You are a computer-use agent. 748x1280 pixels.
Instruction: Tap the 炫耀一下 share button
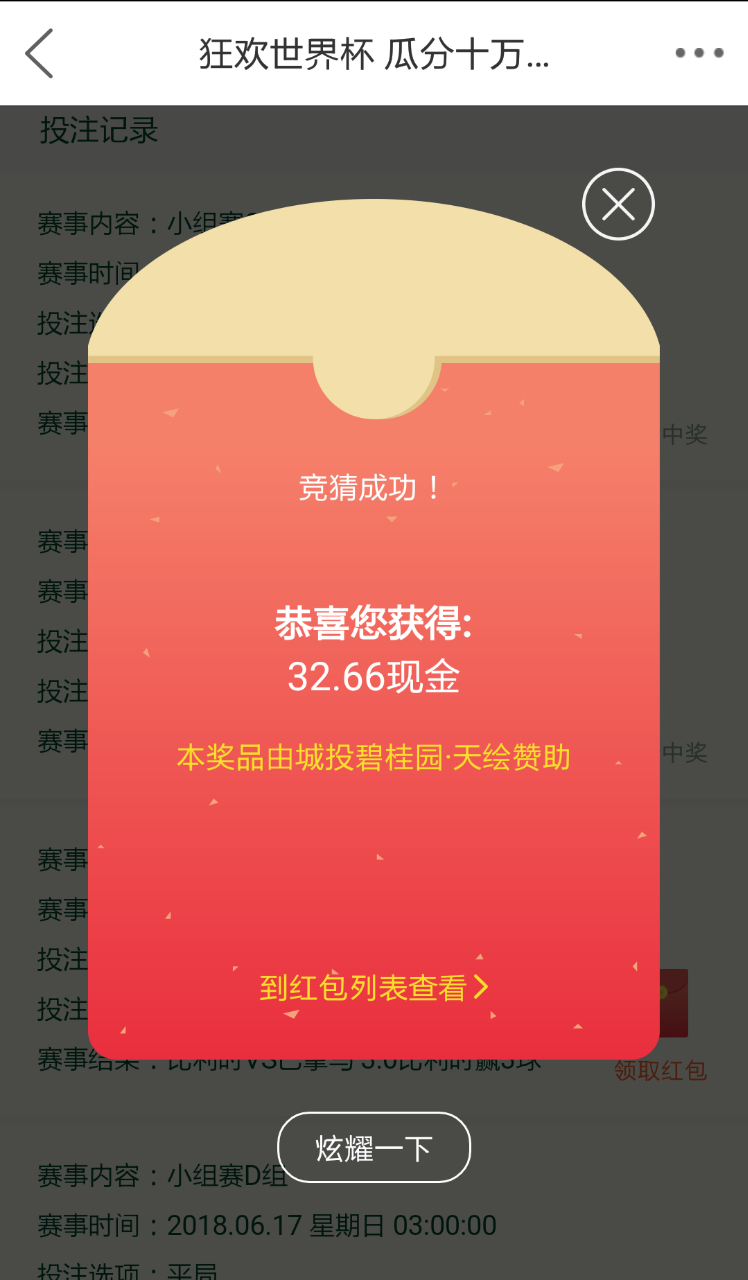tap(373, 1148)
